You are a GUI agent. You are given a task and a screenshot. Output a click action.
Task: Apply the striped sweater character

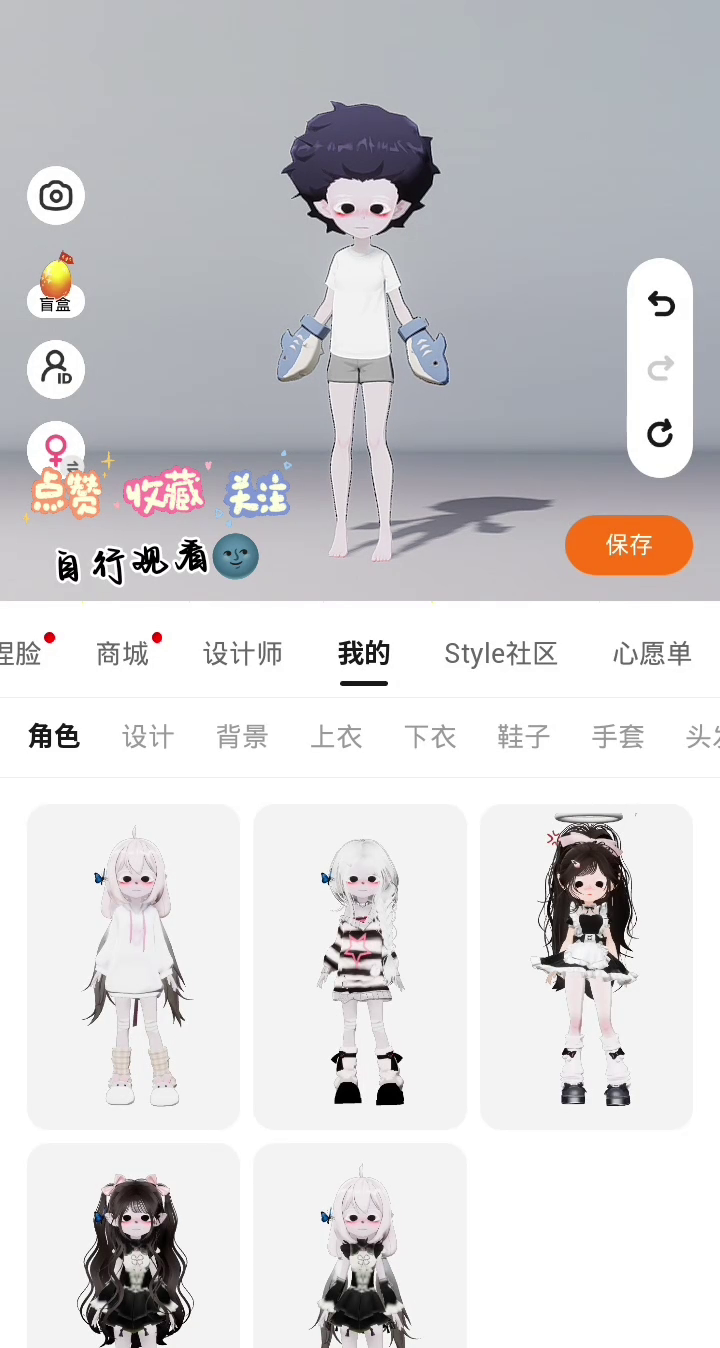point(360,966)
